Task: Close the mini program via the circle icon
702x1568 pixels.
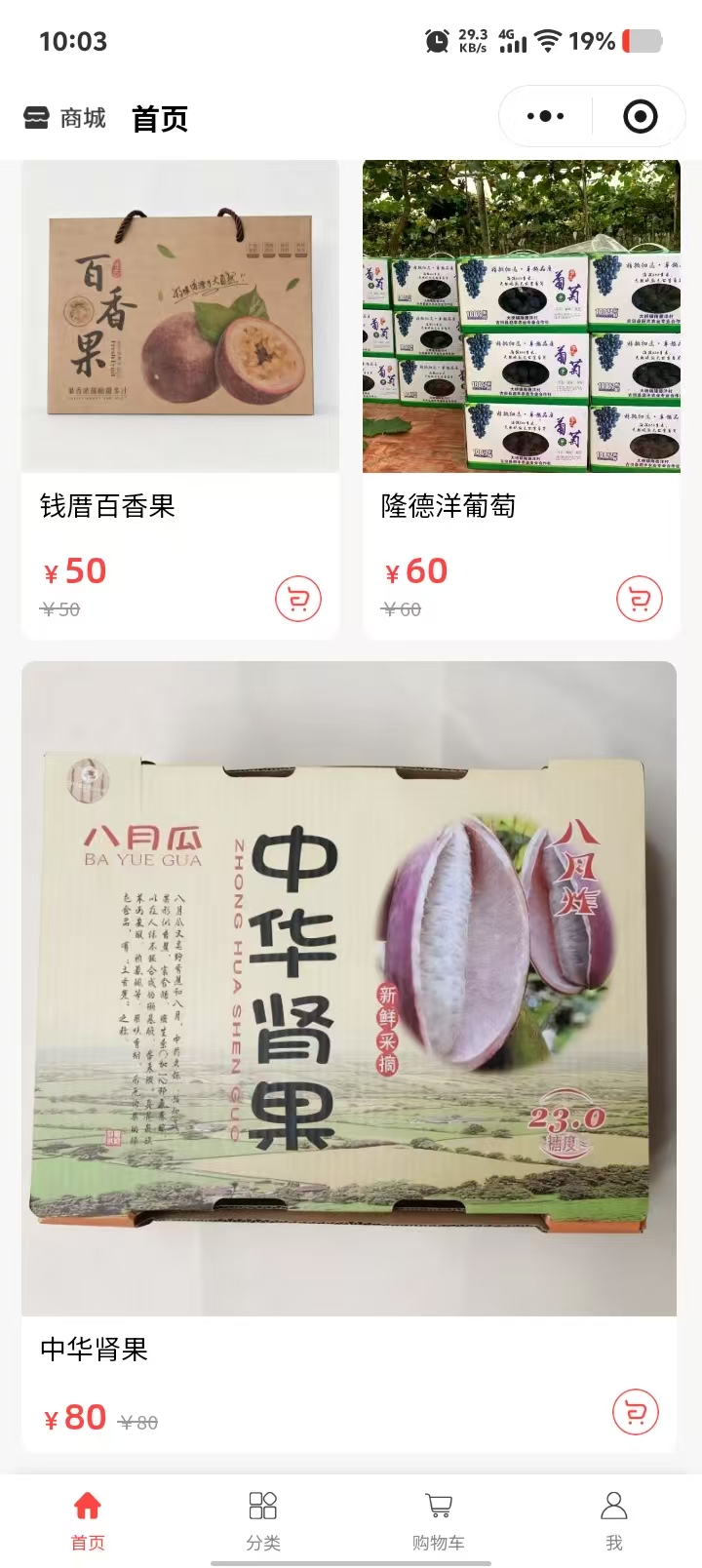Action: point(640,117)
